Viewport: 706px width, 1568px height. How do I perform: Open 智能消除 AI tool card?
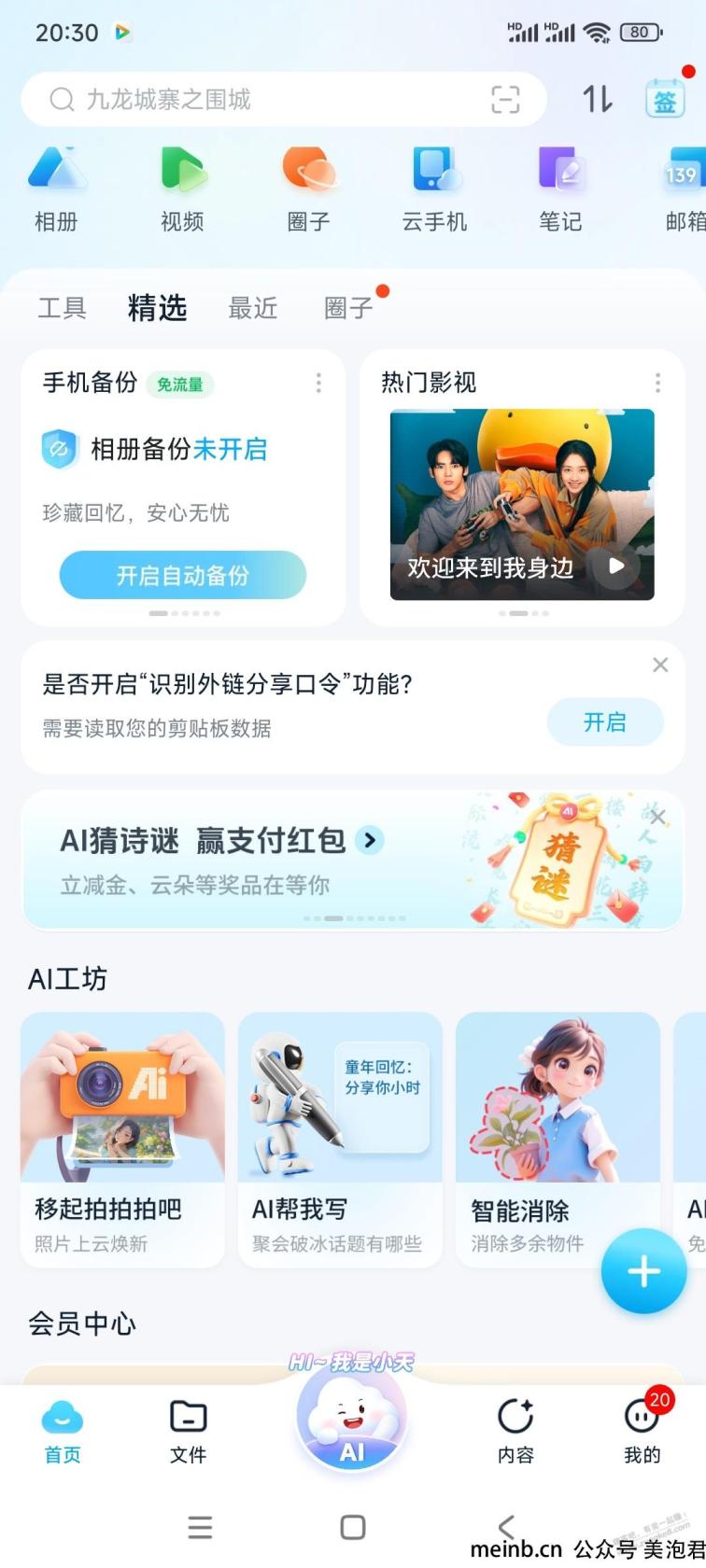tap(558, 1139)
